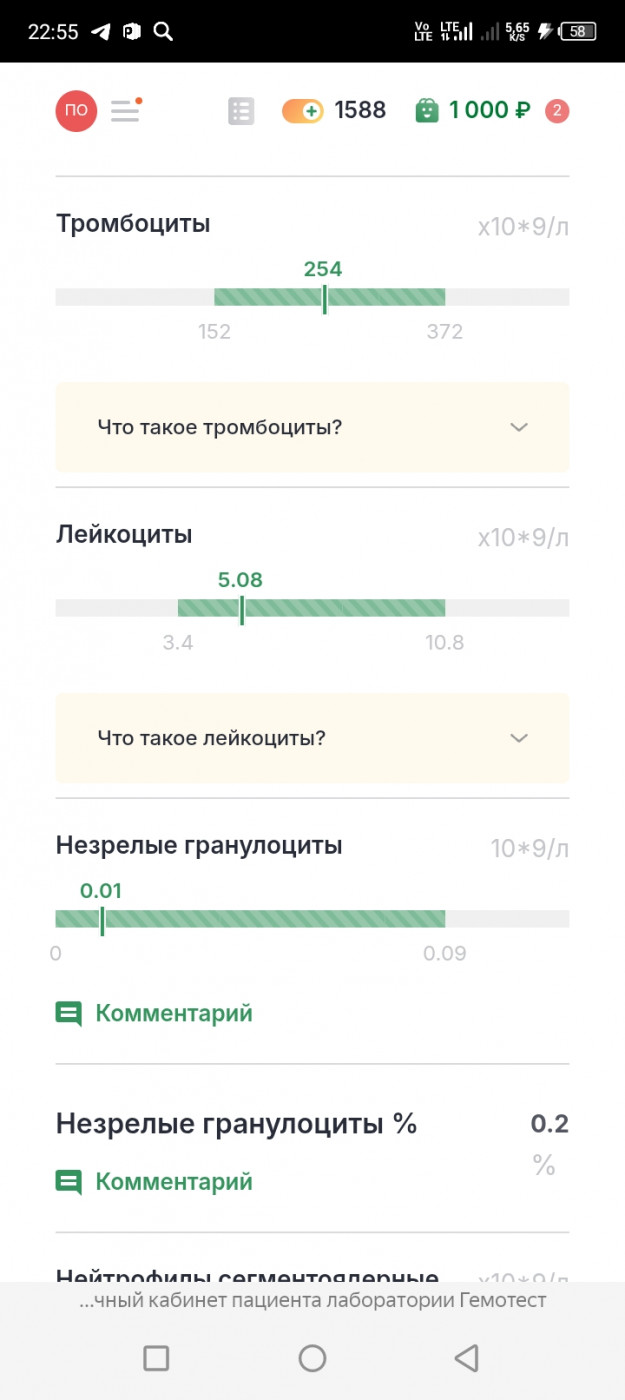Screen dimensions: 625x1400
Task: Go to the home screen
Action: pos(312,1357)
